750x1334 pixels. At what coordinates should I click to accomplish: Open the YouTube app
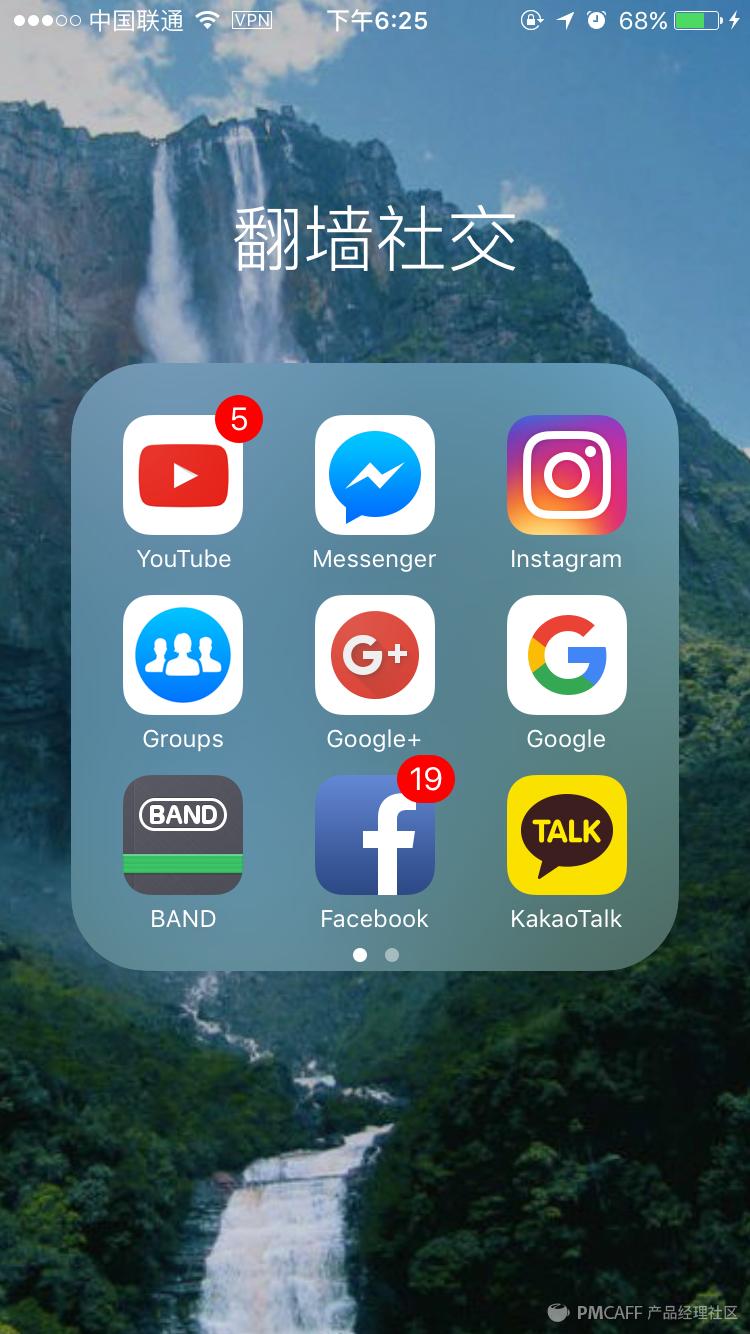[182, 475]
